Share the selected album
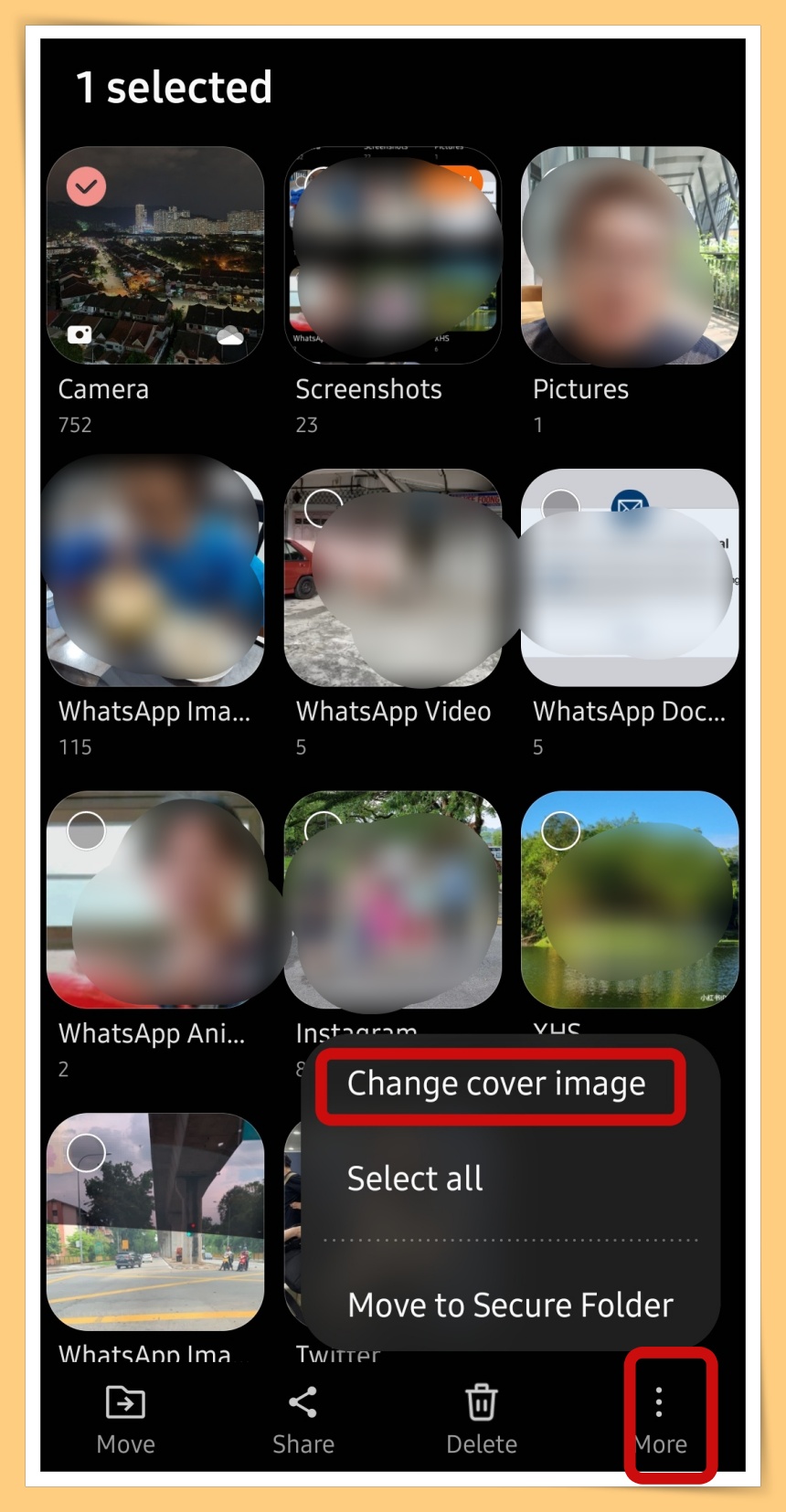The height and width of the screenshot is (1512, 786). (x=303, y=1418)
